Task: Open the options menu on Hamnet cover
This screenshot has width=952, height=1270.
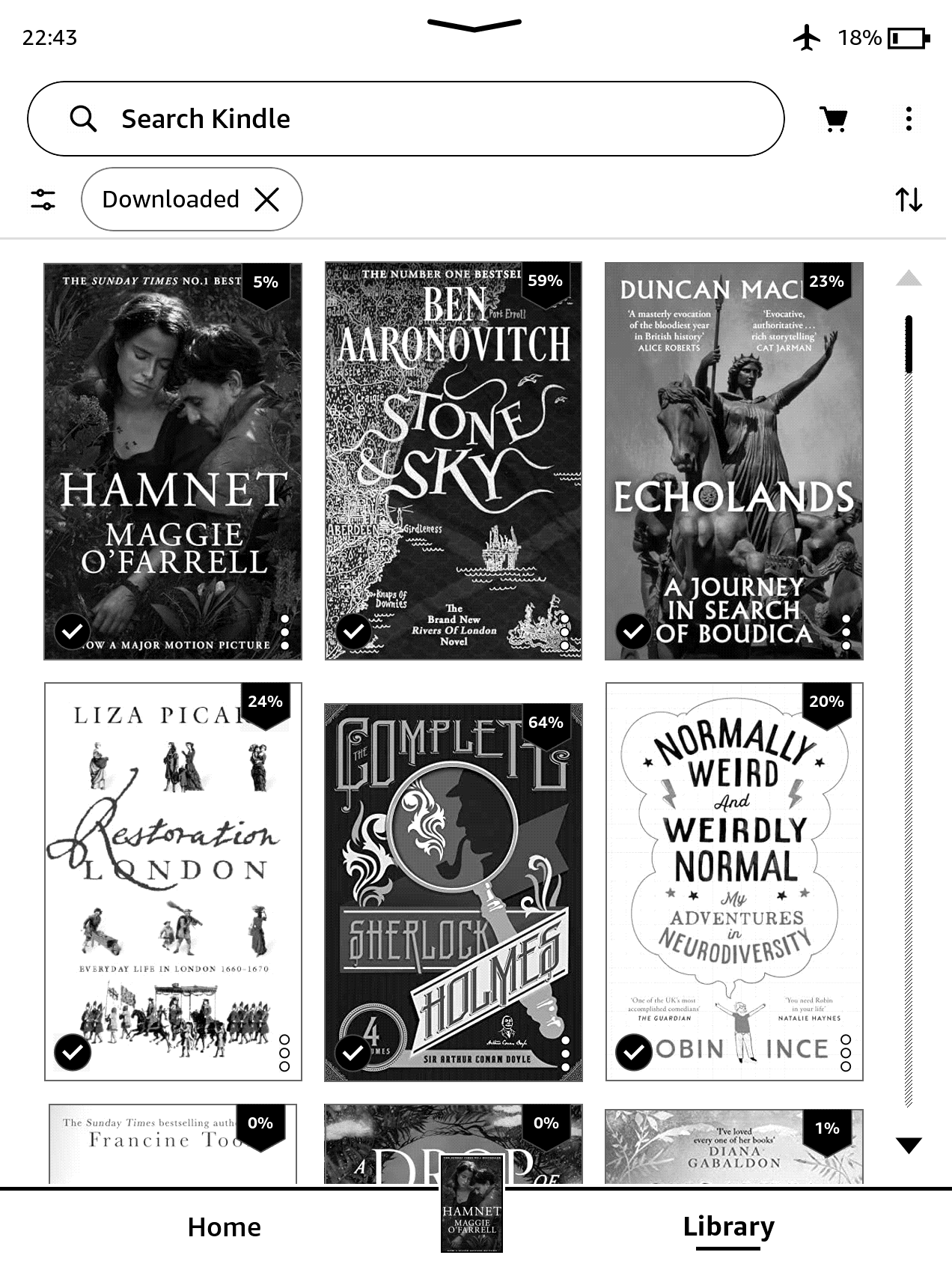Action: 284,633
